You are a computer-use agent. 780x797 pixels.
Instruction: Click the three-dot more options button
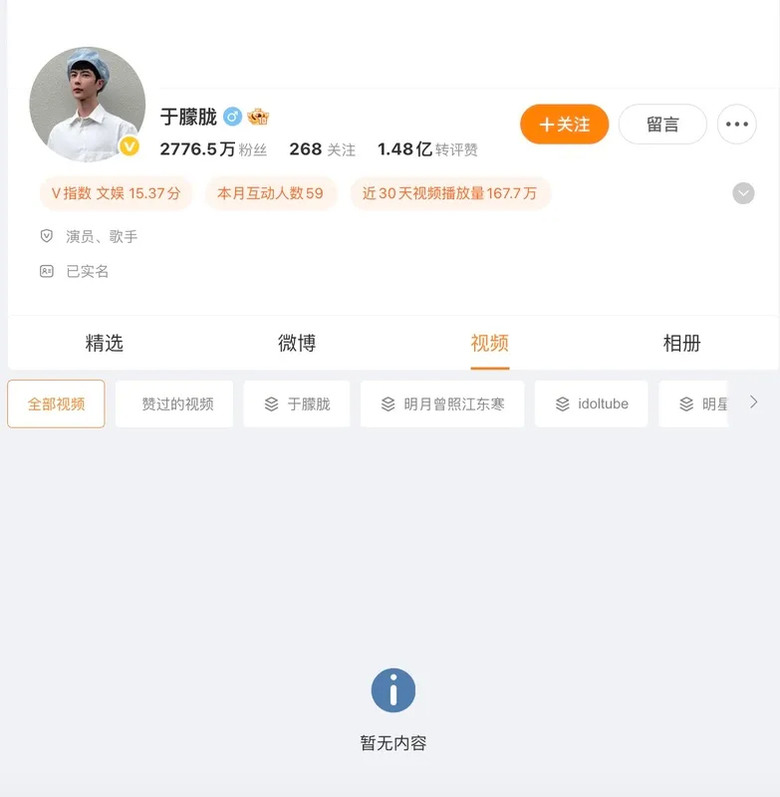pyautogui.click(x=737, y=124)
